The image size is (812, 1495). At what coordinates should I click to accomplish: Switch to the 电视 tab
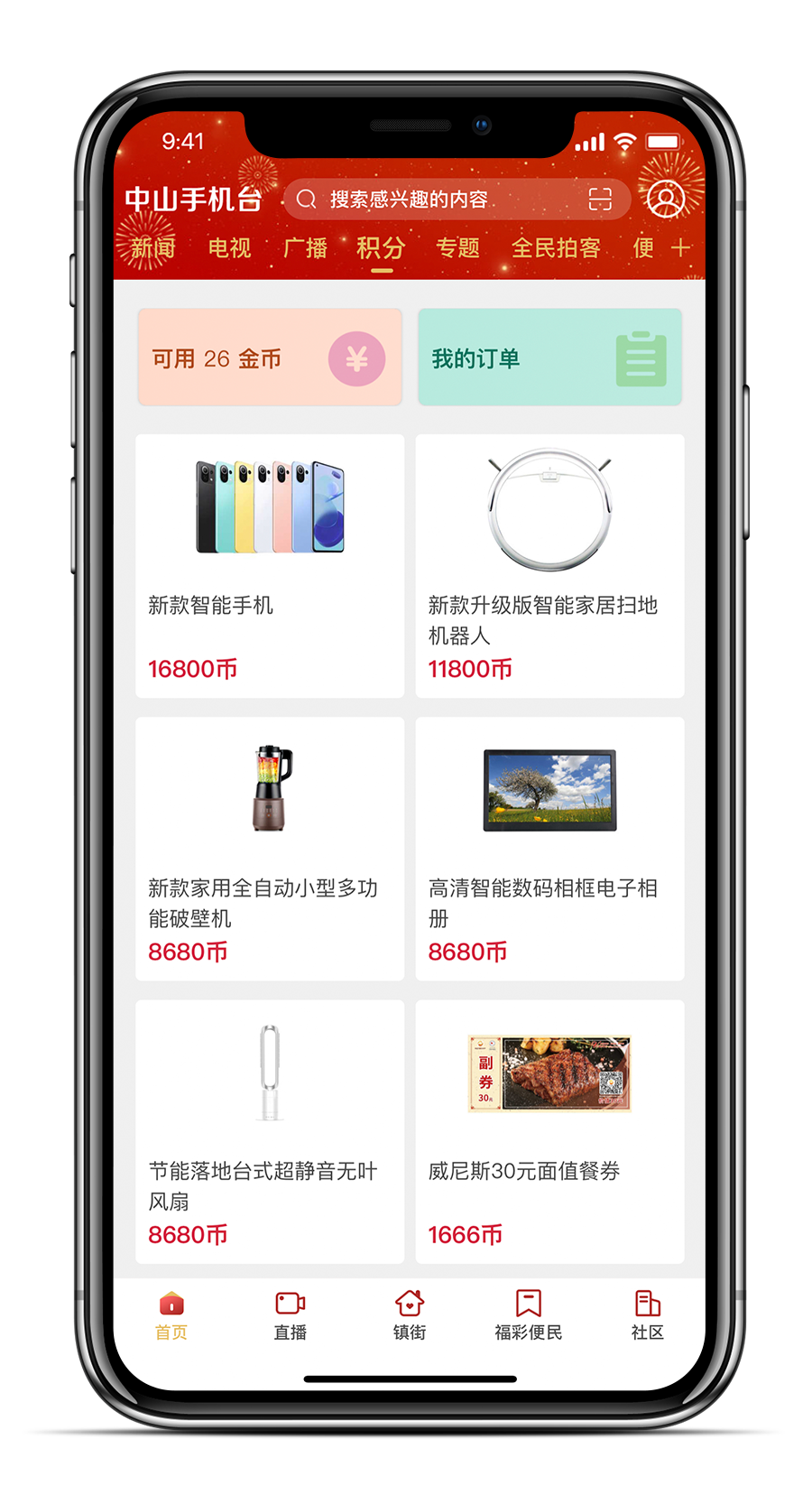[229, 248]
